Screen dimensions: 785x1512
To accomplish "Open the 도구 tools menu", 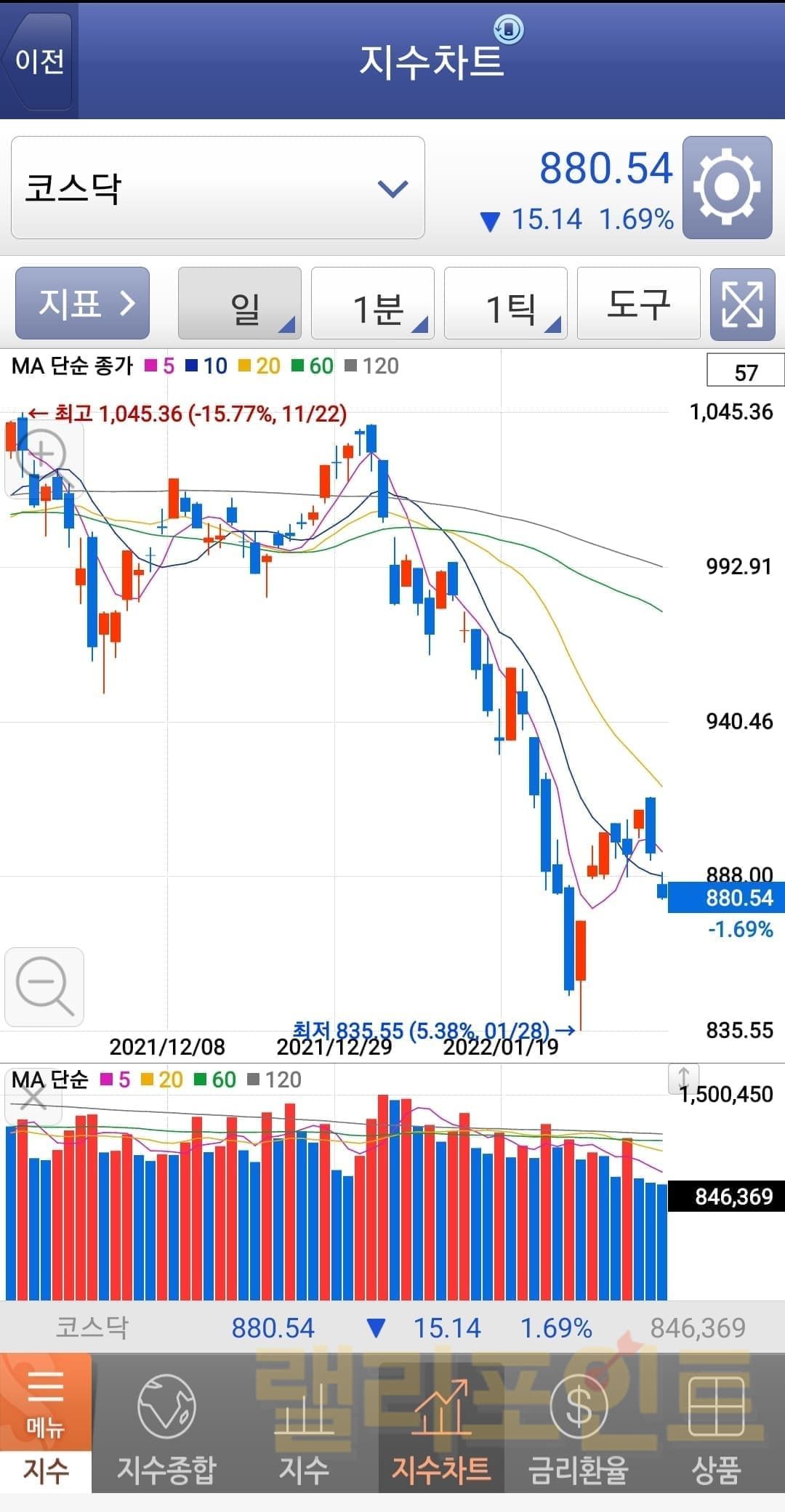I will pos(638,305).
